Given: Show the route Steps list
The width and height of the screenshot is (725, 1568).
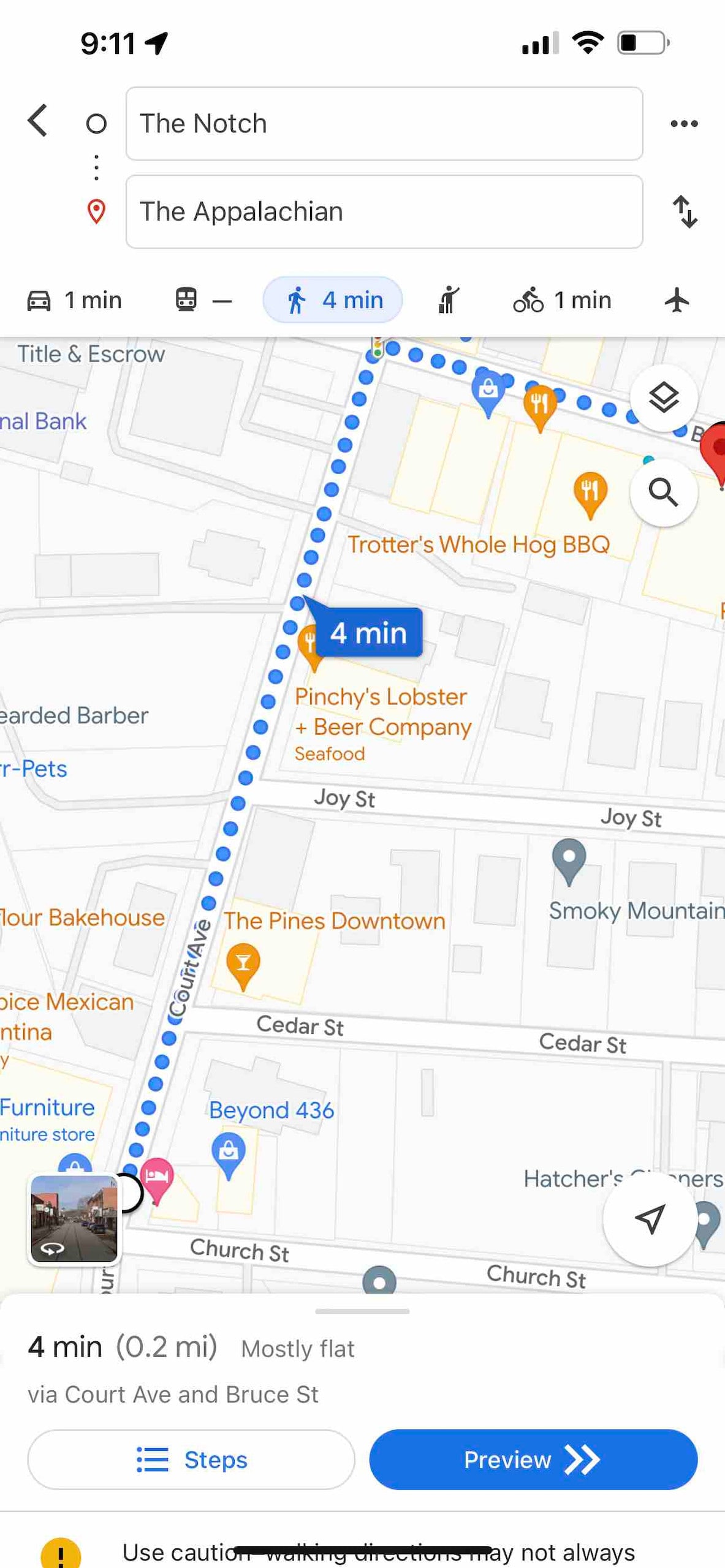Looking at the screenshot, I should tap(191, 1460).
